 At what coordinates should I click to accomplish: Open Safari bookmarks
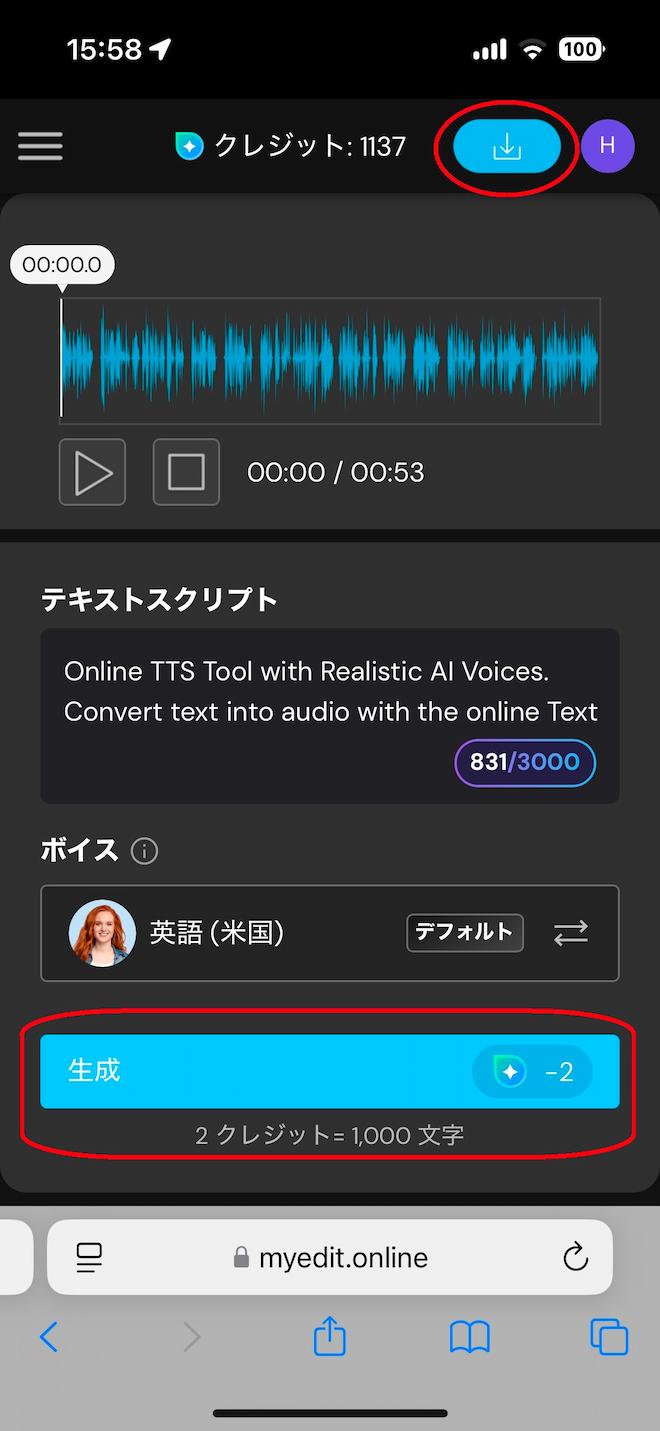pos(469,1336)
